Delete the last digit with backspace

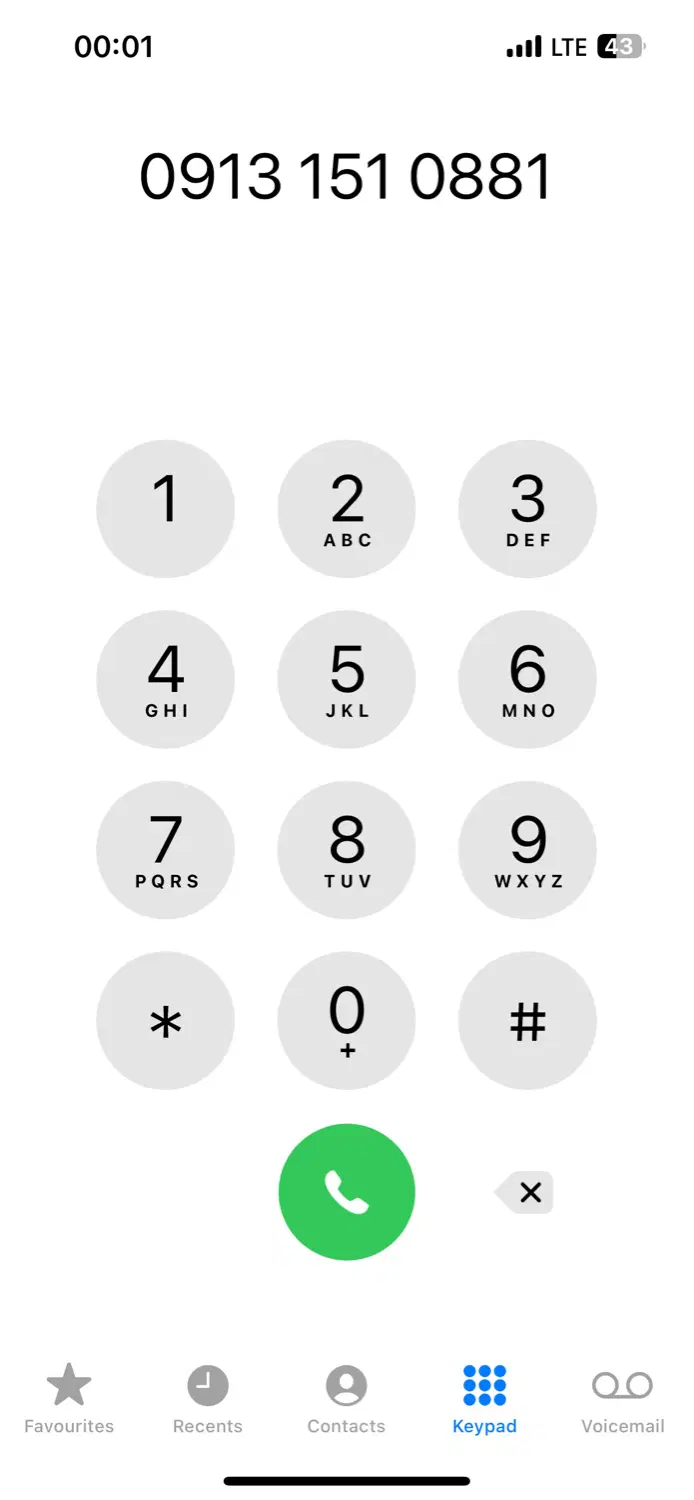pyautogui.click(x=524, y=1192)
